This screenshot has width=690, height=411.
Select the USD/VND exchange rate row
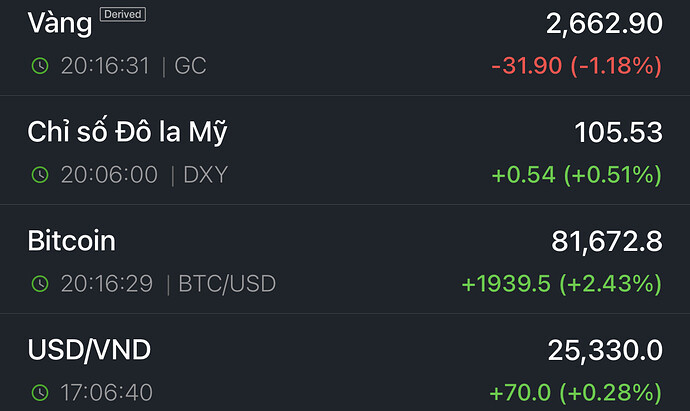coord(345,368)
